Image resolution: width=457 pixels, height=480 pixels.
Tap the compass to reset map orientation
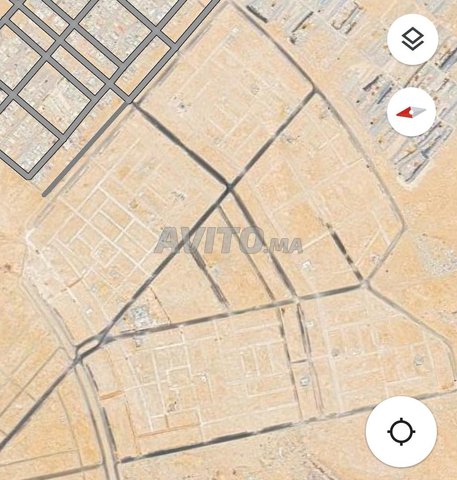click(411, 112)
